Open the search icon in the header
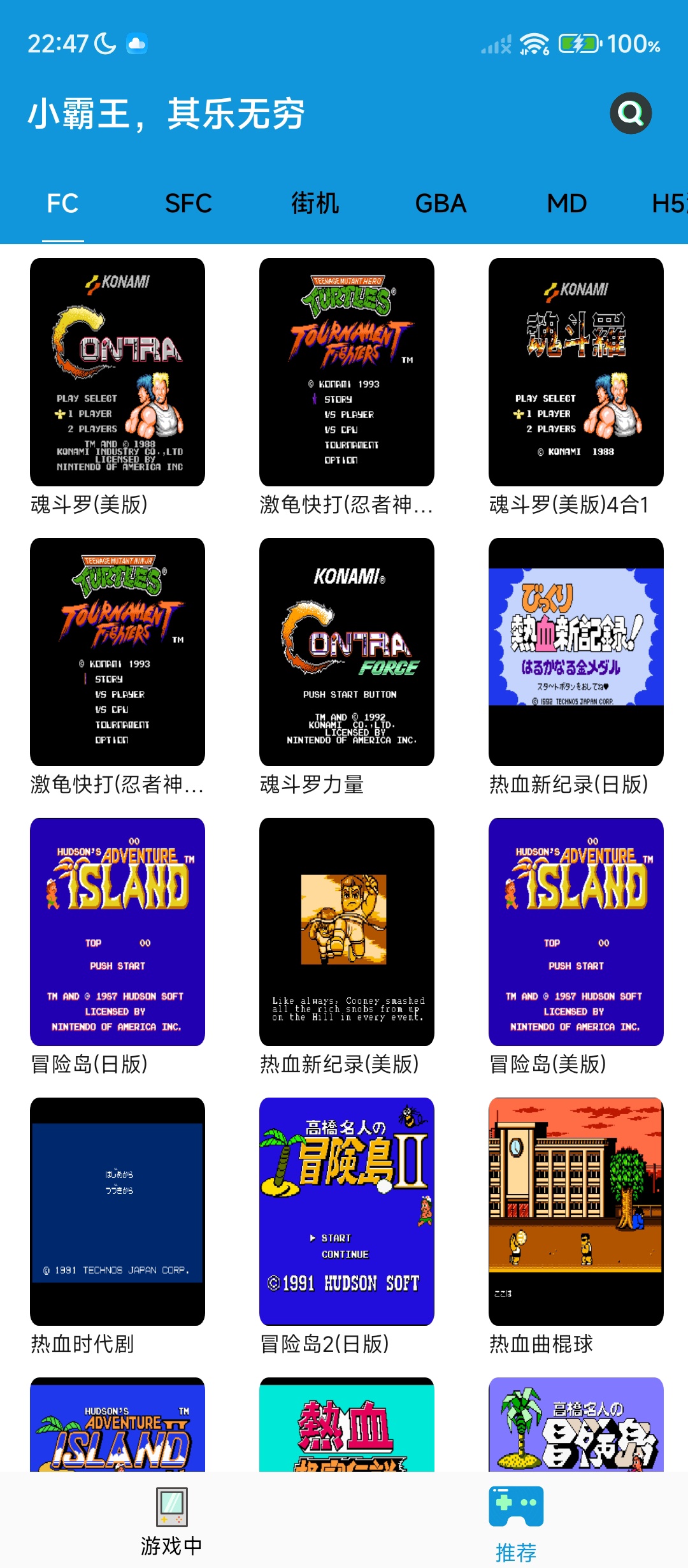Image resolution: width=688 pixels, height=1568 pixels. click(x=631, y=113)
